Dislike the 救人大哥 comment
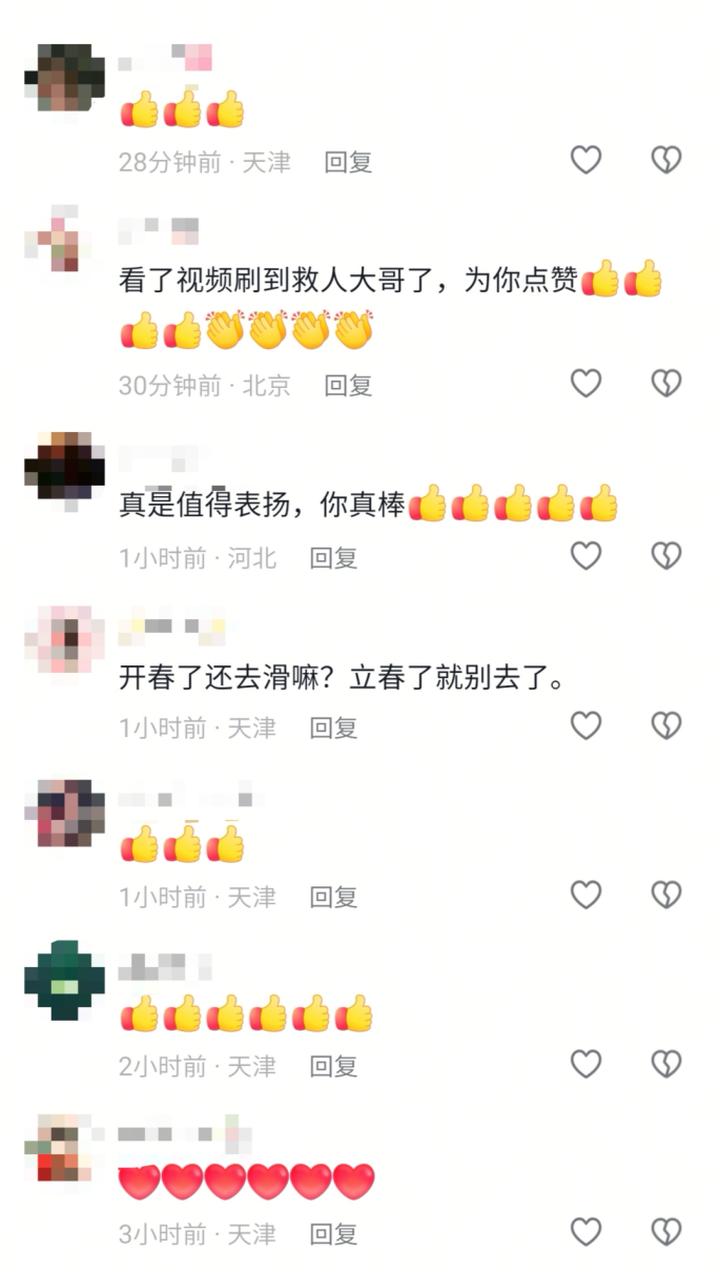Image resolution: width=720 pixels, height=1272 pixels. tap(666, 383)
